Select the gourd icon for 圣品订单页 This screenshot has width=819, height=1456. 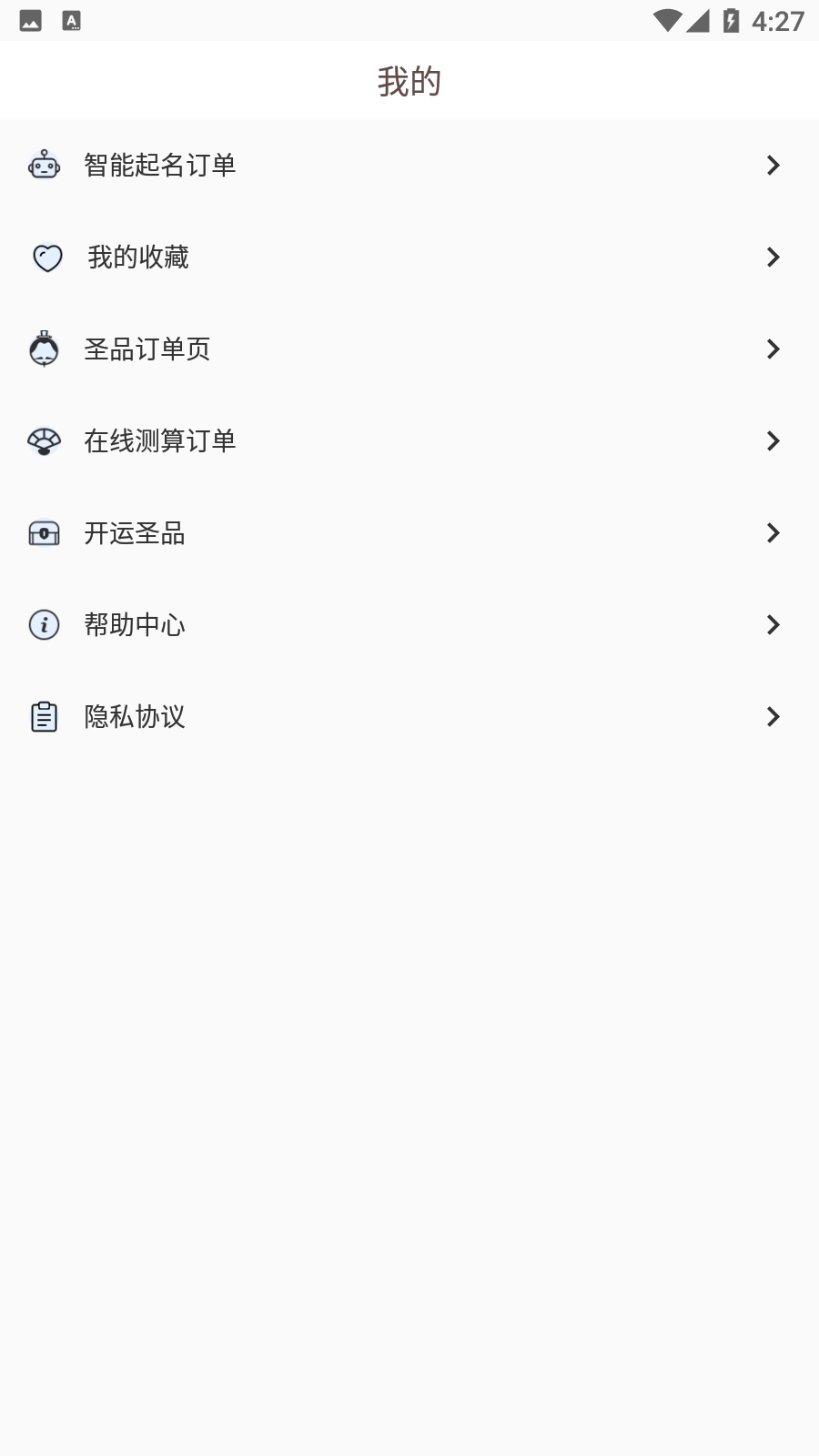[x=43, y=349]
